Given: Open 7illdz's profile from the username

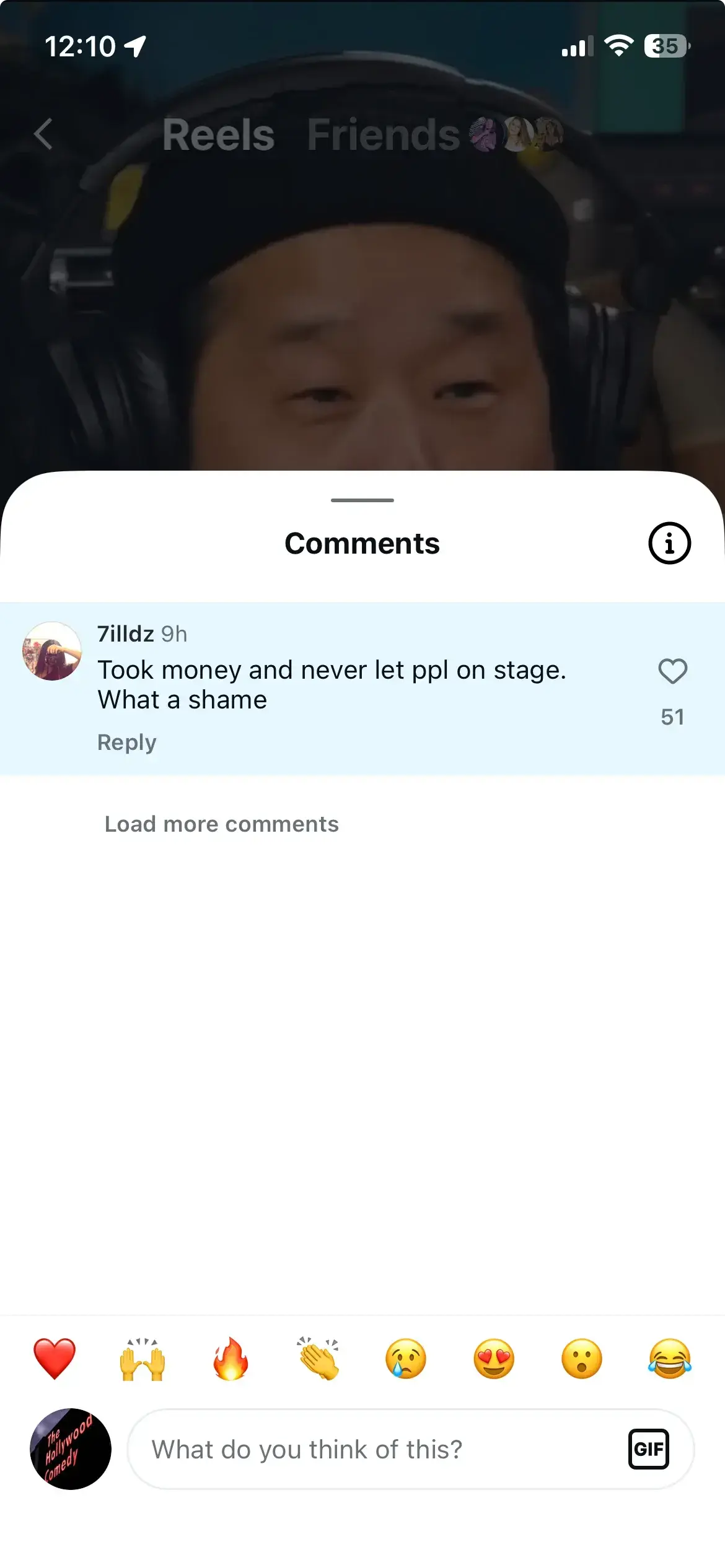Looking at the screenshot, I should pyautogui.click(x=125, y=634).
